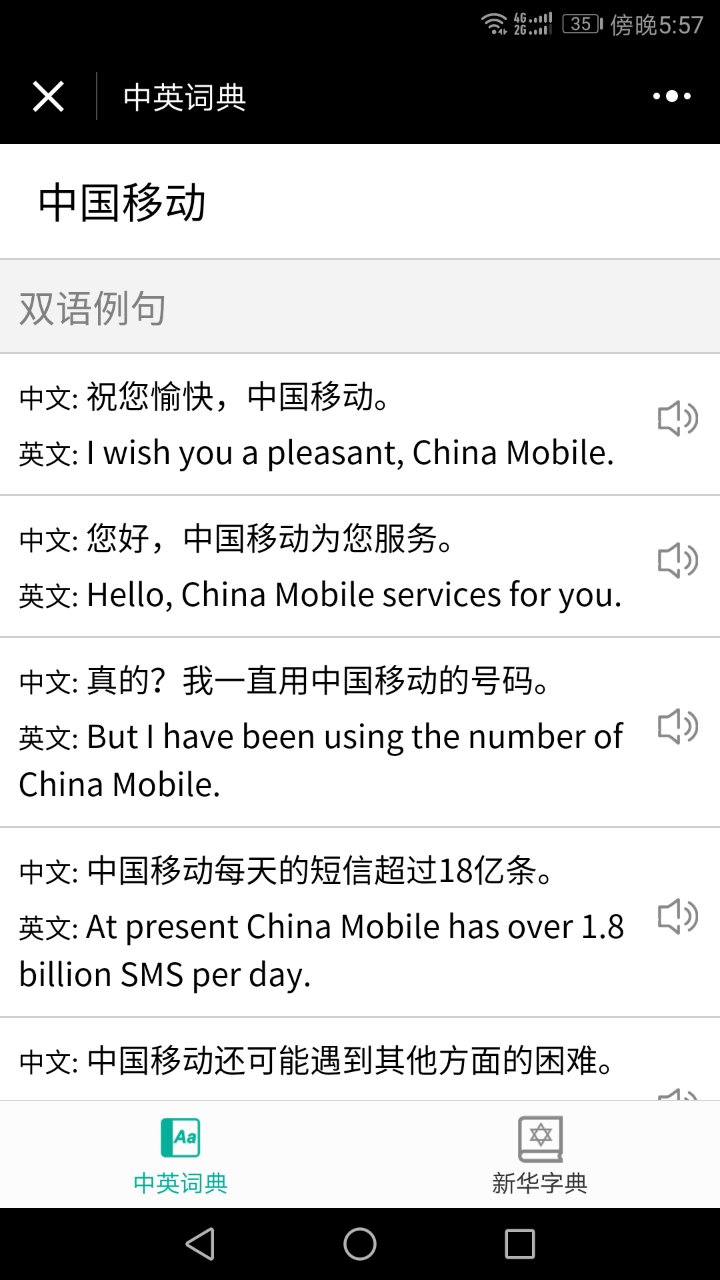
Task: Play audio for 'Hello, China Mobile services'
Action: coord(677,561)
